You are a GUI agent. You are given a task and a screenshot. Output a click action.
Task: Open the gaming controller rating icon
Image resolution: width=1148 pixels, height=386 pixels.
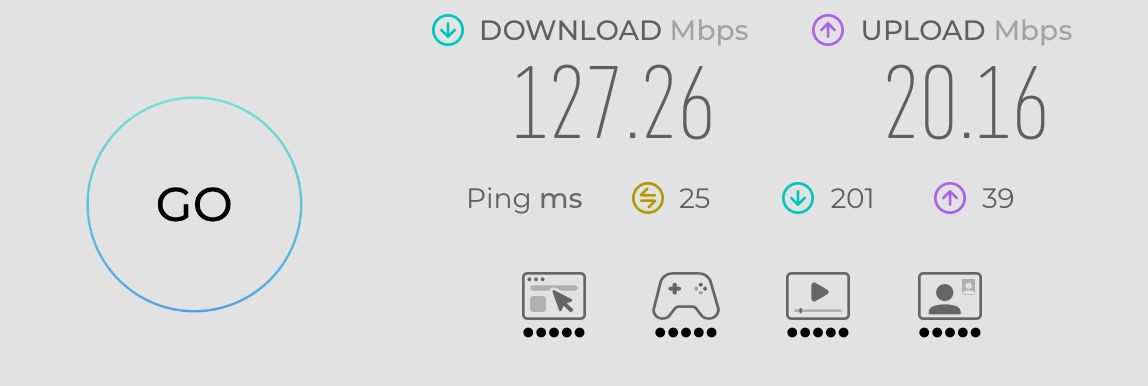point(686,296)
